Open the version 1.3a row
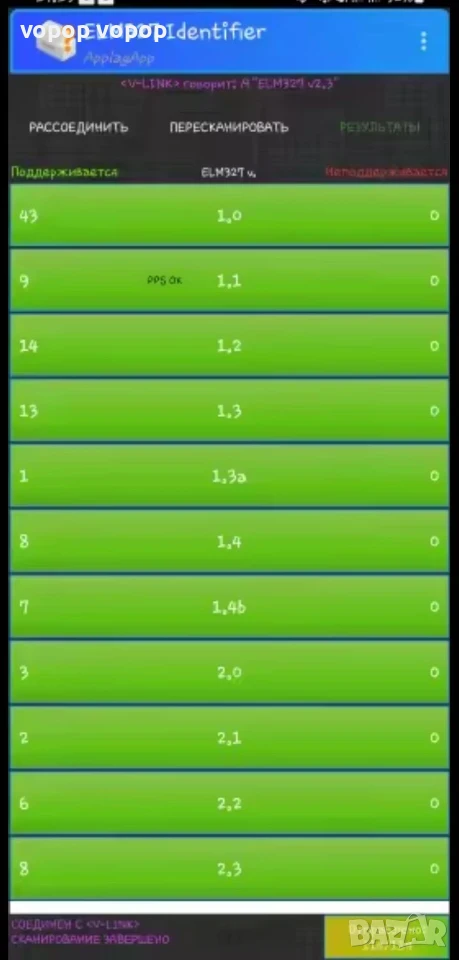The height and width of the screenshot is (960, 459). click(x=230, y=476)
